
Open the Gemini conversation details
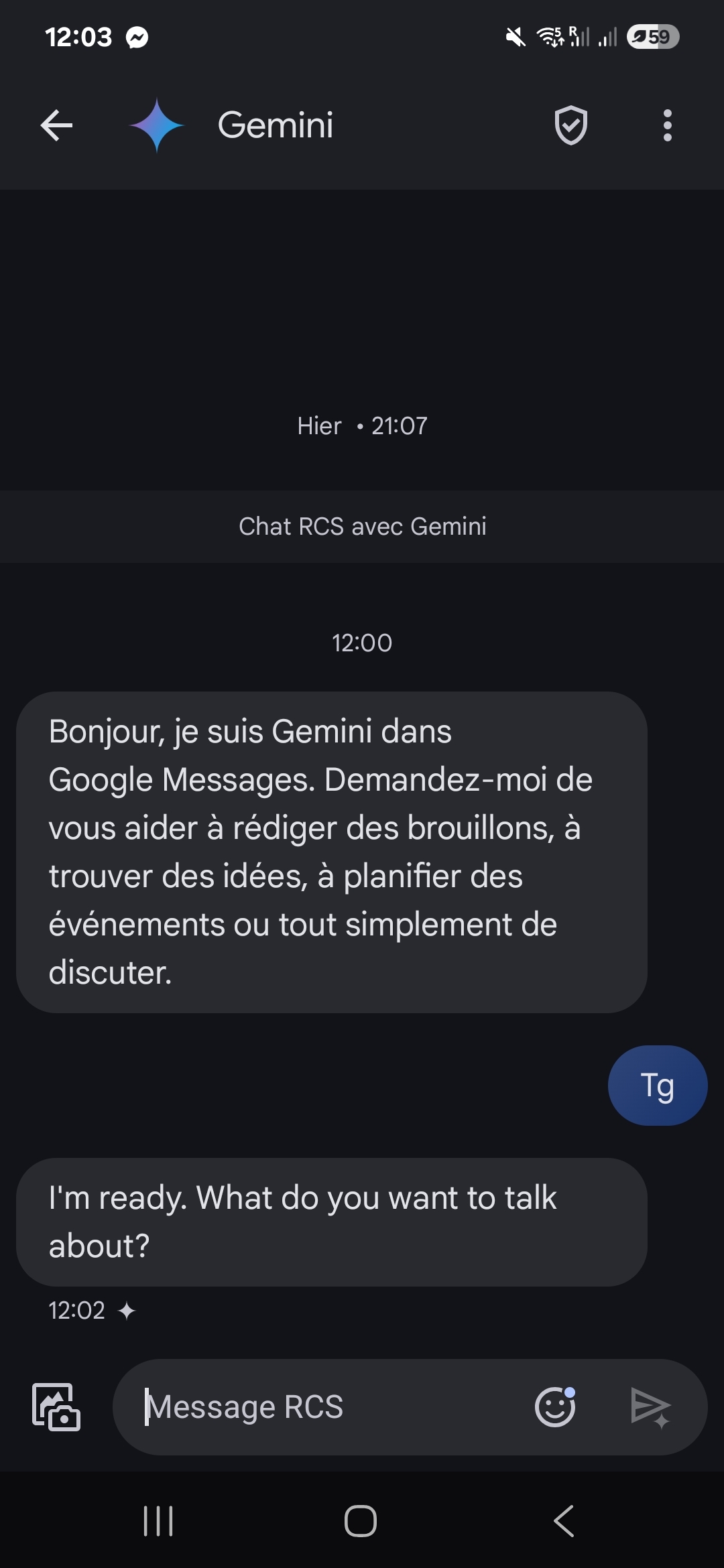tap(276, 125)
